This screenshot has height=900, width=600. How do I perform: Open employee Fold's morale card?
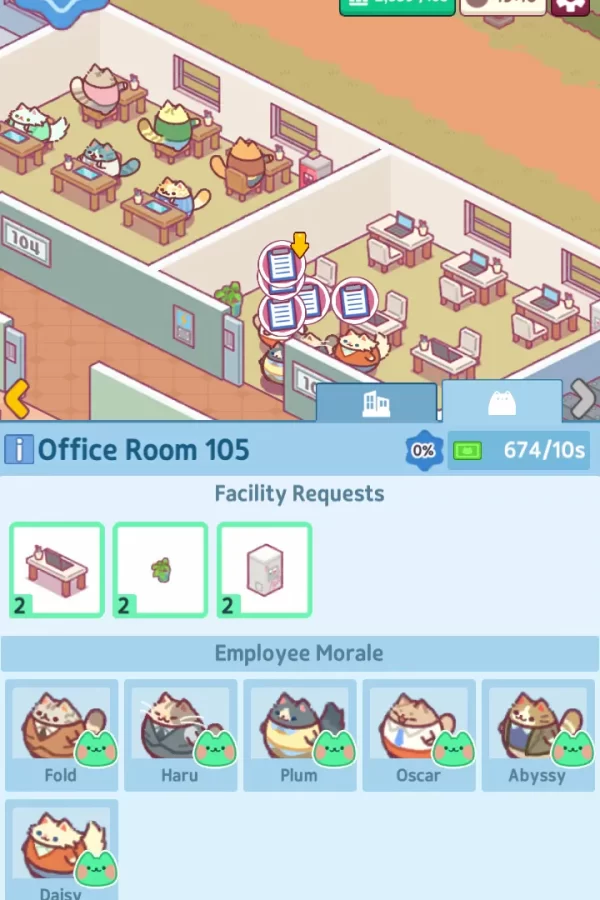click(61, 735)
